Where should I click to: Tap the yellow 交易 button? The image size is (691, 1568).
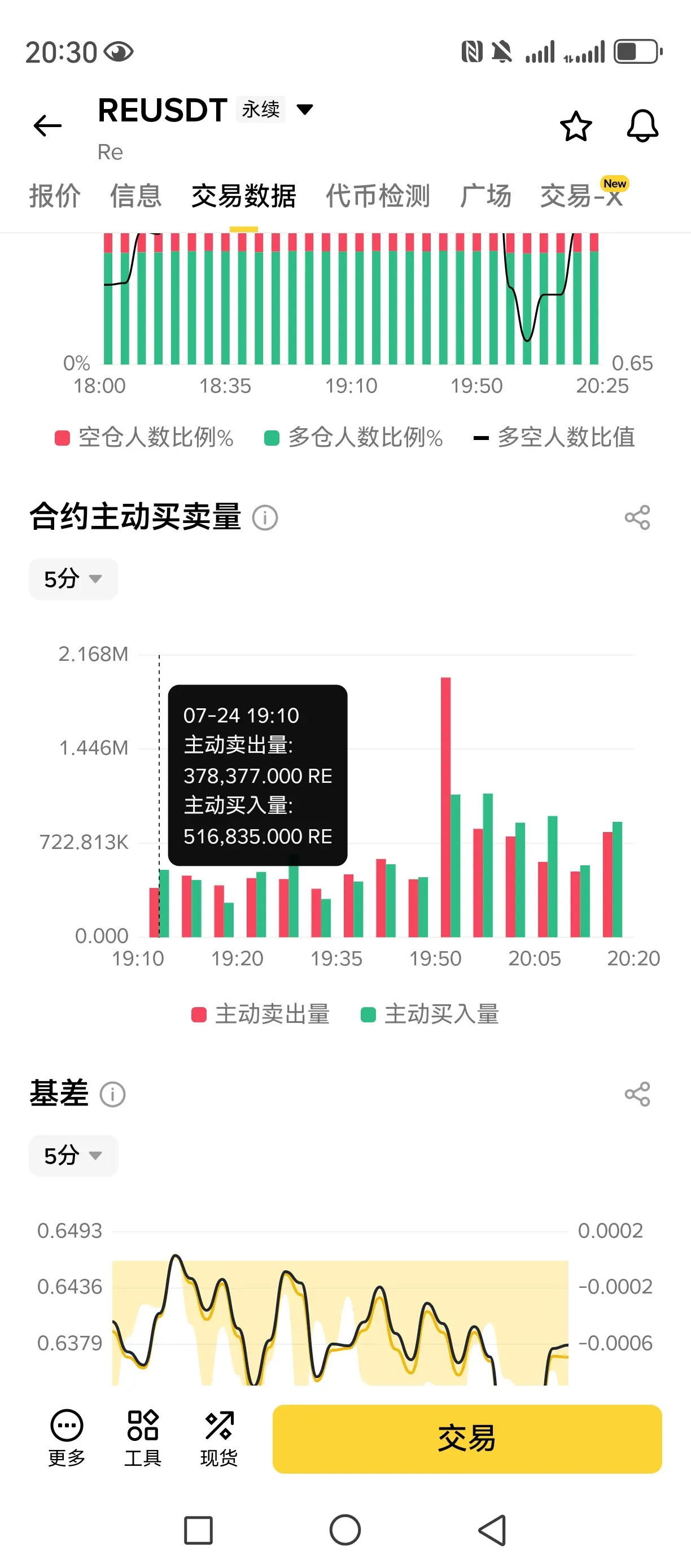pos(467,1438)
